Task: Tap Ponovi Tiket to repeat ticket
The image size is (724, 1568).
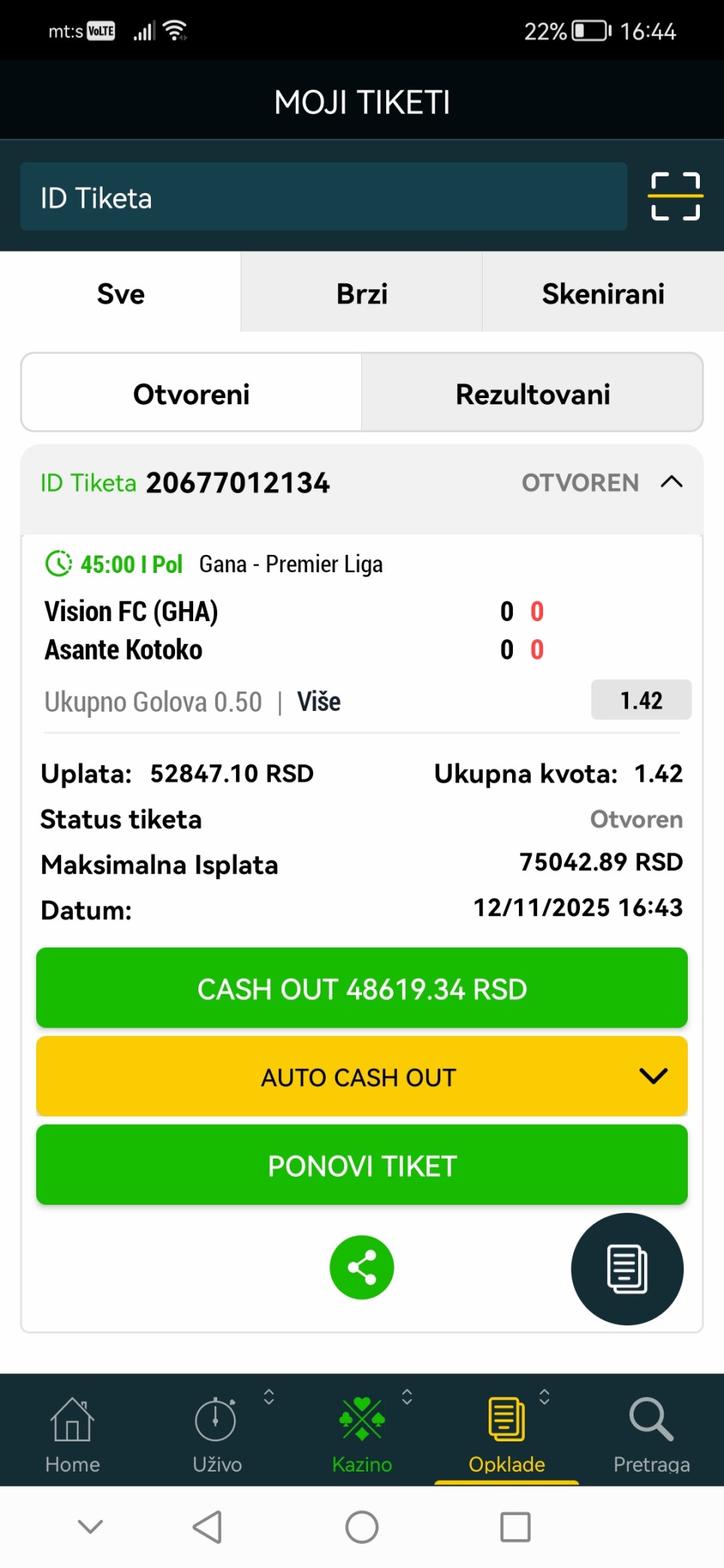Action: [362, 1165]
